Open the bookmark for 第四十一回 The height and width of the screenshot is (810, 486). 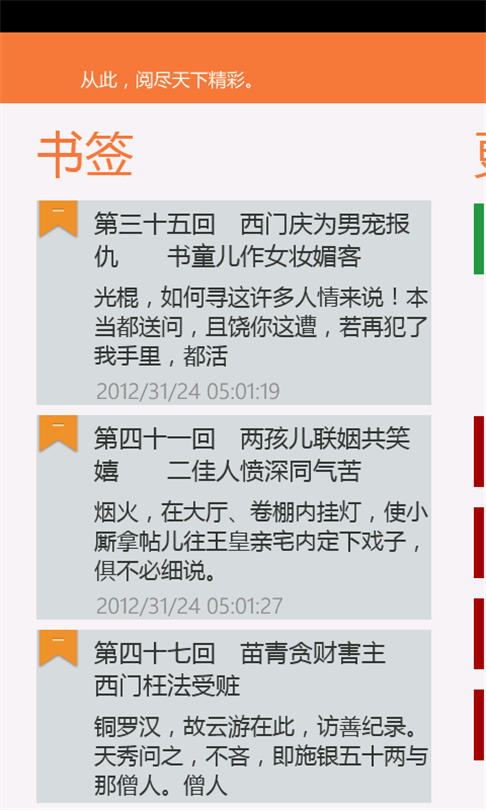(x=233, y=517)
